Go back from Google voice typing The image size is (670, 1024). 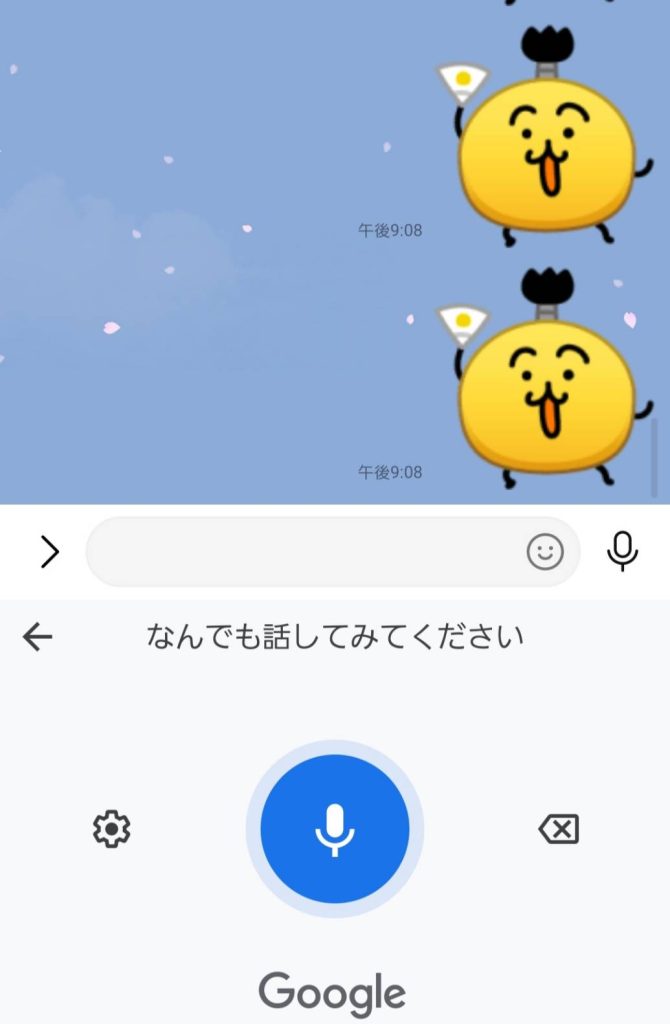[37, 637]
